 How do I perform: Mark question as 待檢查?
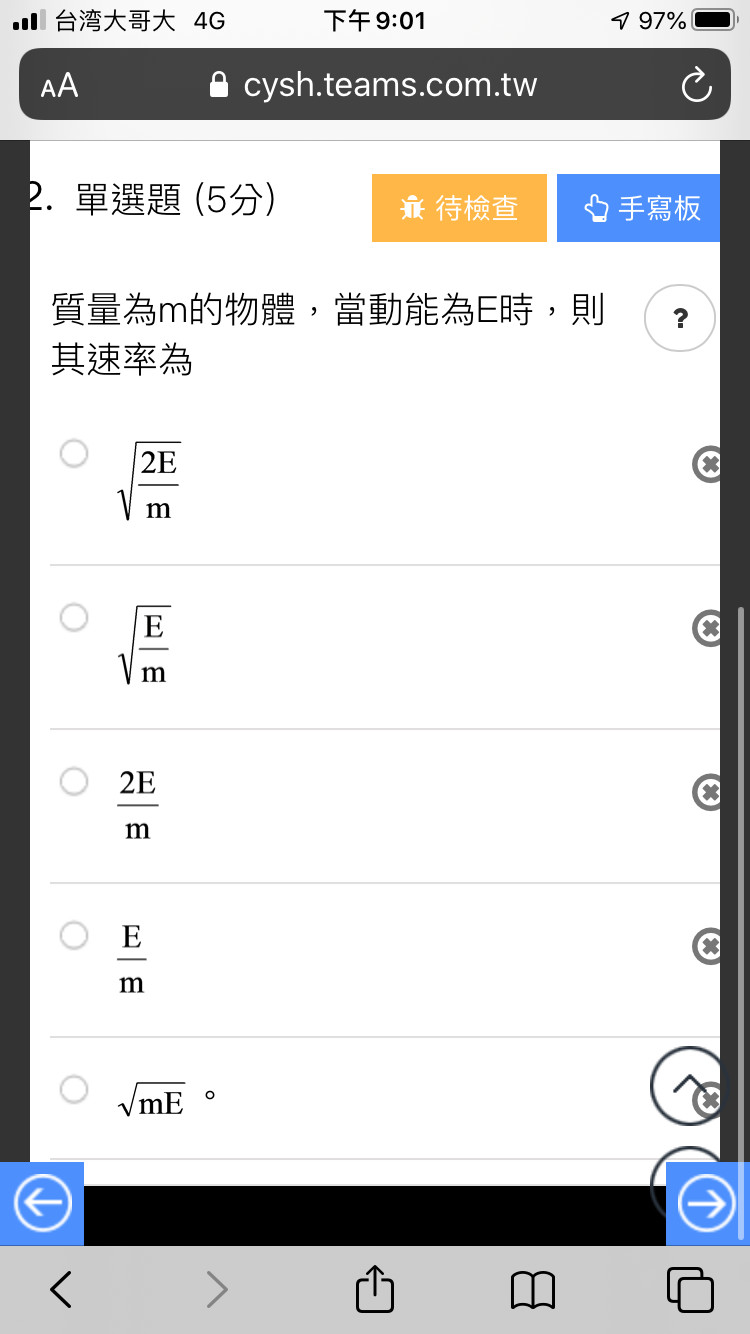point(459,208)
